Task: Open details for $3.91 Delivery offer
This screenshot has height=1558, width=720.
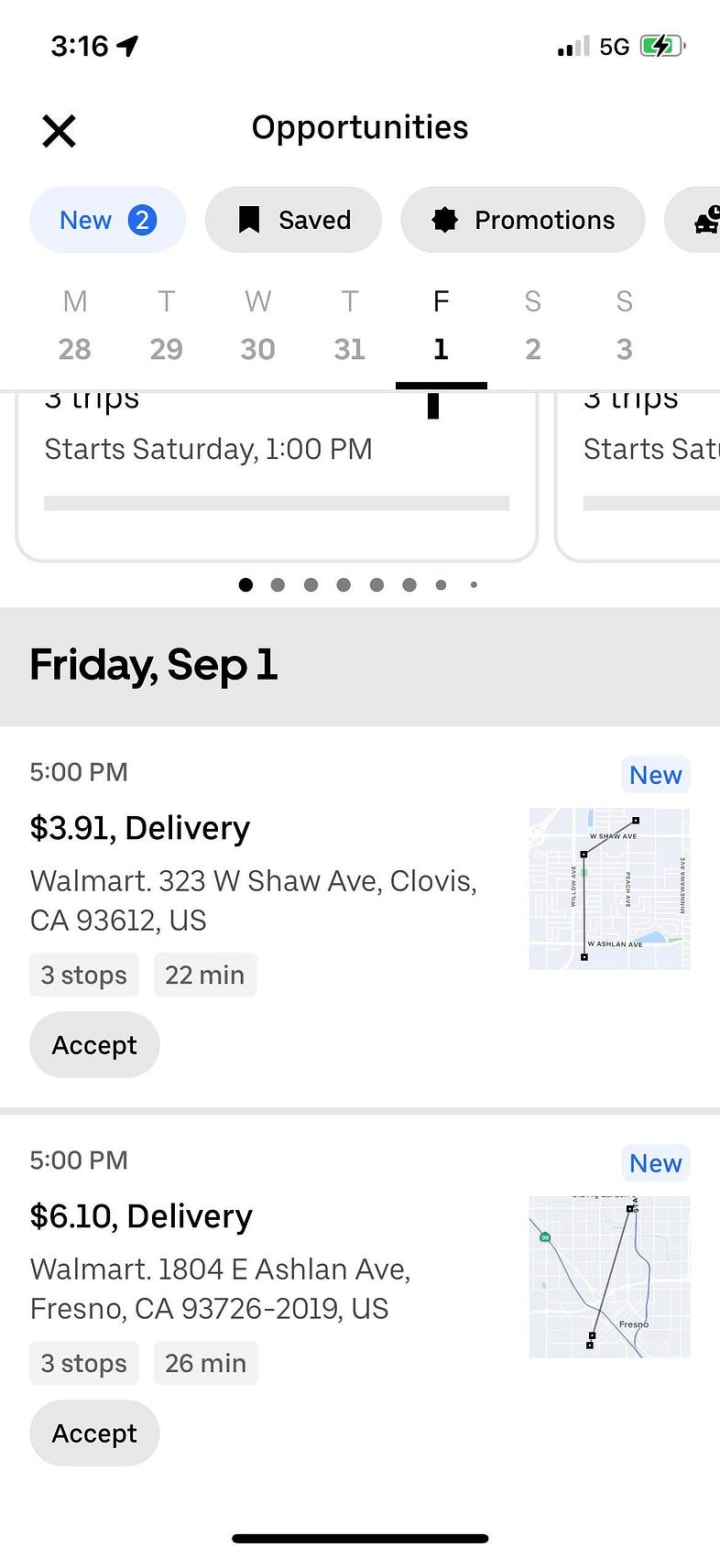Action: [140, 828]
